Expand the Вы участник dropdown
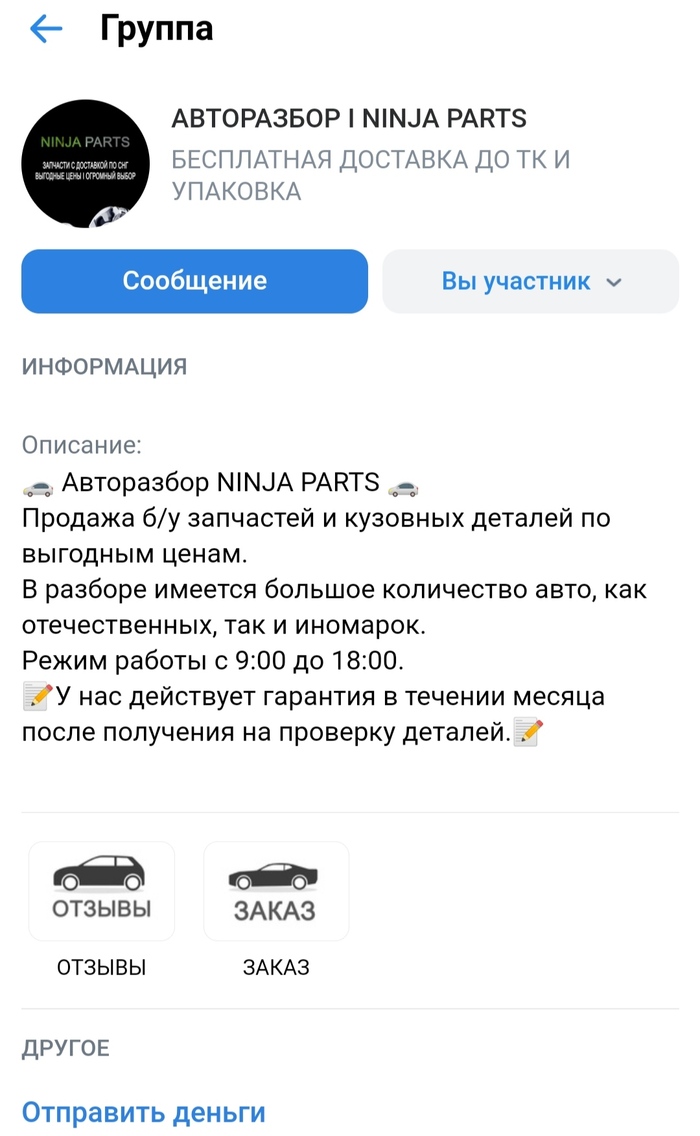Image resolution: width=700 pixels, height=1136 pixels. pyautogui.click(x=531, y=281)
